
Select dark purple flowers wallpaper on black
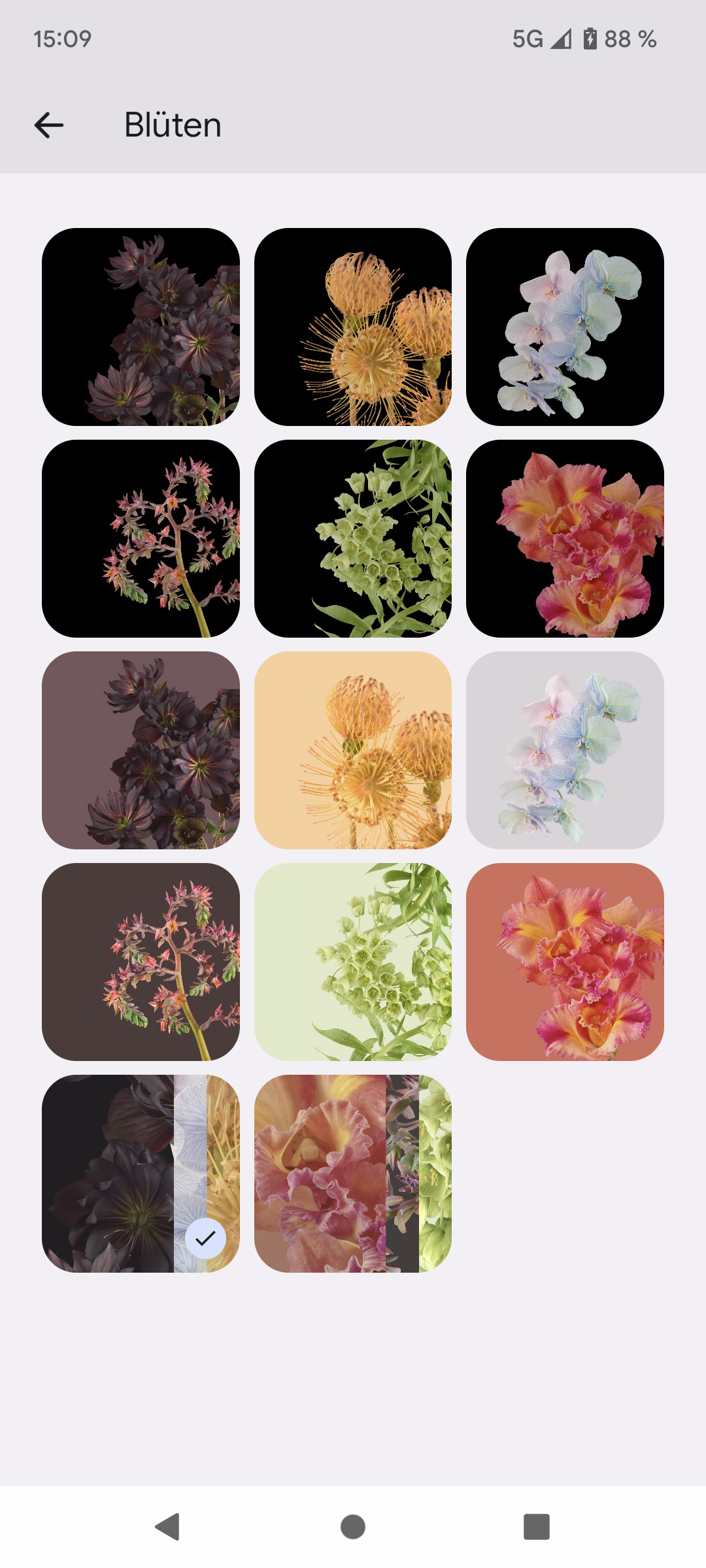pos(141,327)
